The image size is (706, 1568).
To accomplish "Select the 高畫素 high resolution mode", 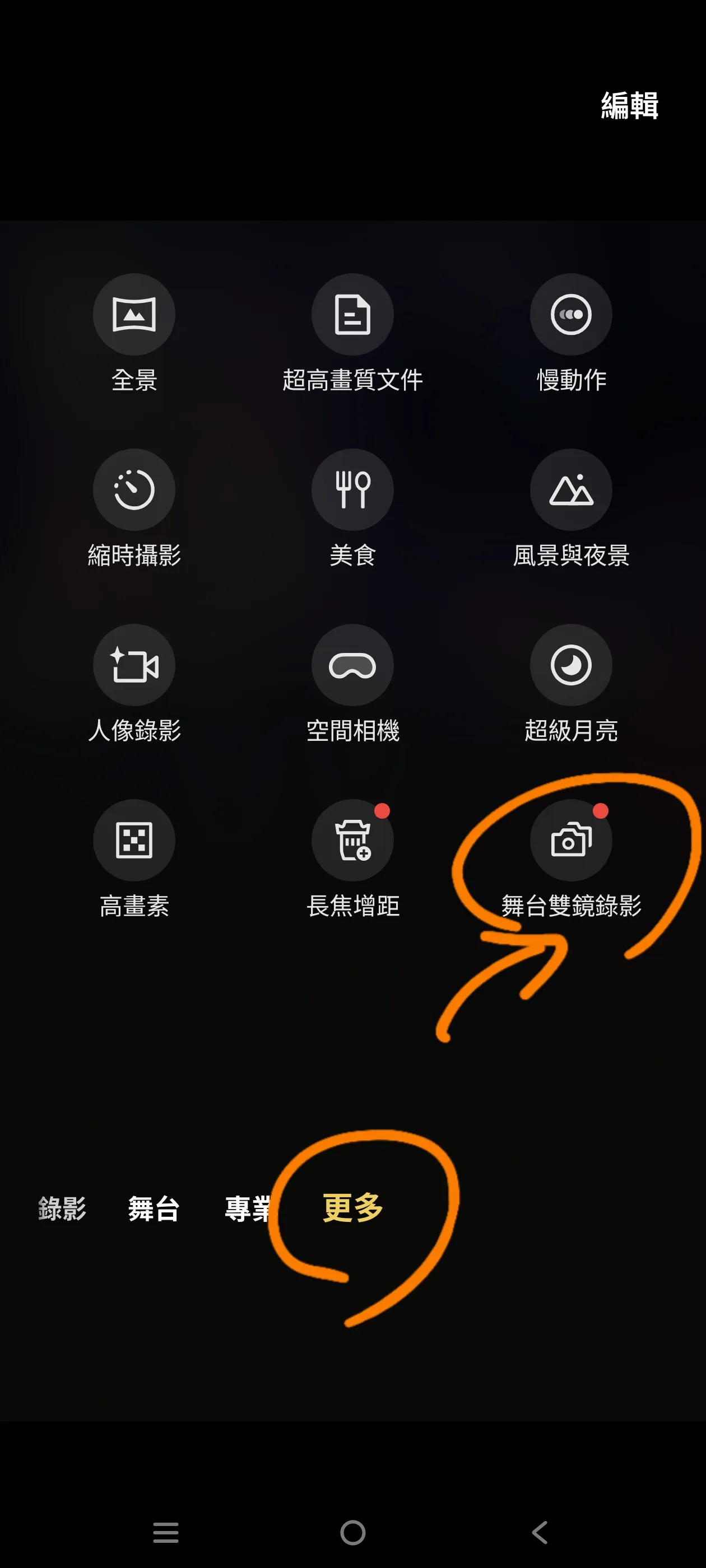I will pos(135,840).
